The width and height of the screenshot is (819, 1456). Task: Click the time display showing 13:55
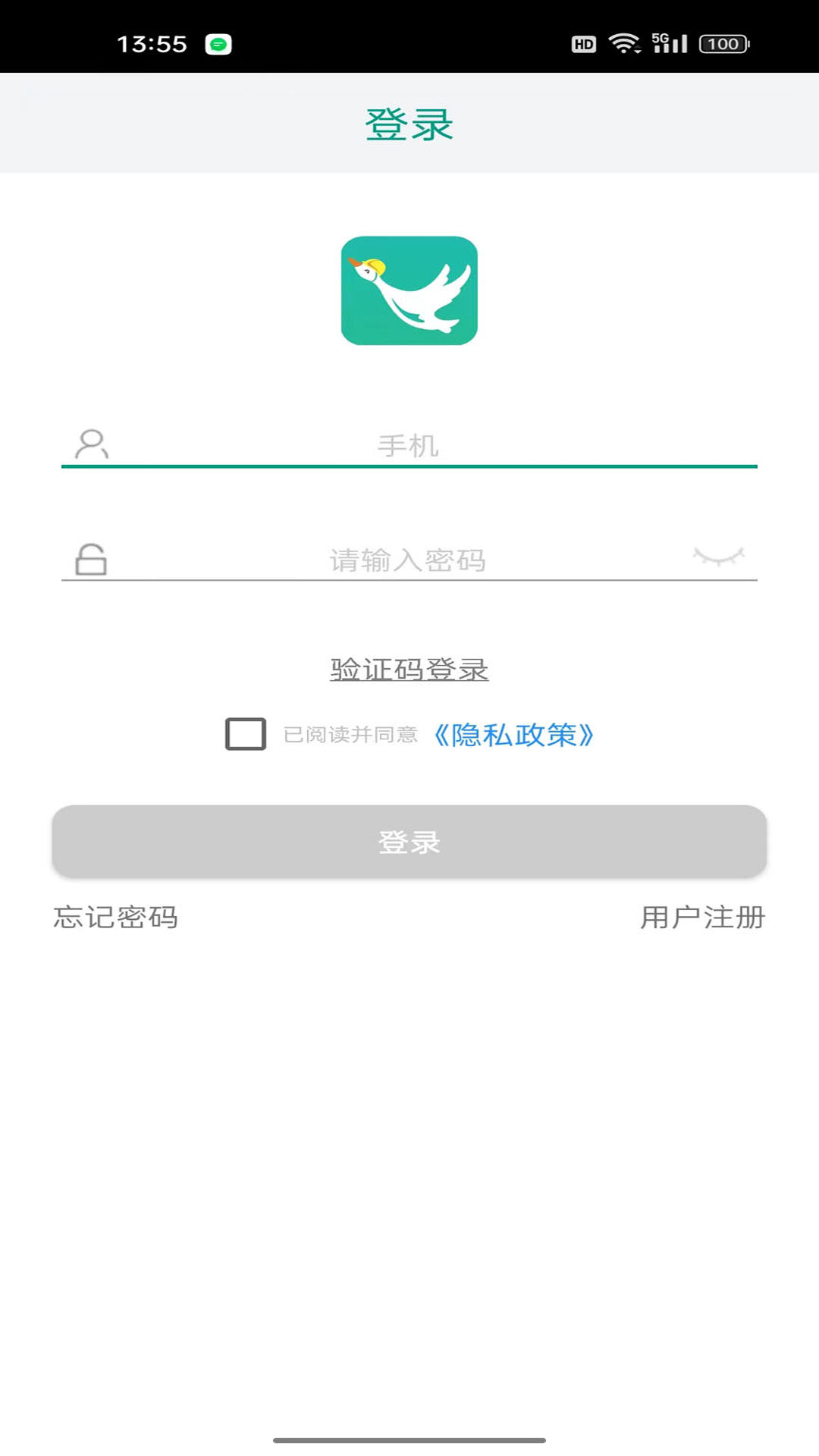152,44
